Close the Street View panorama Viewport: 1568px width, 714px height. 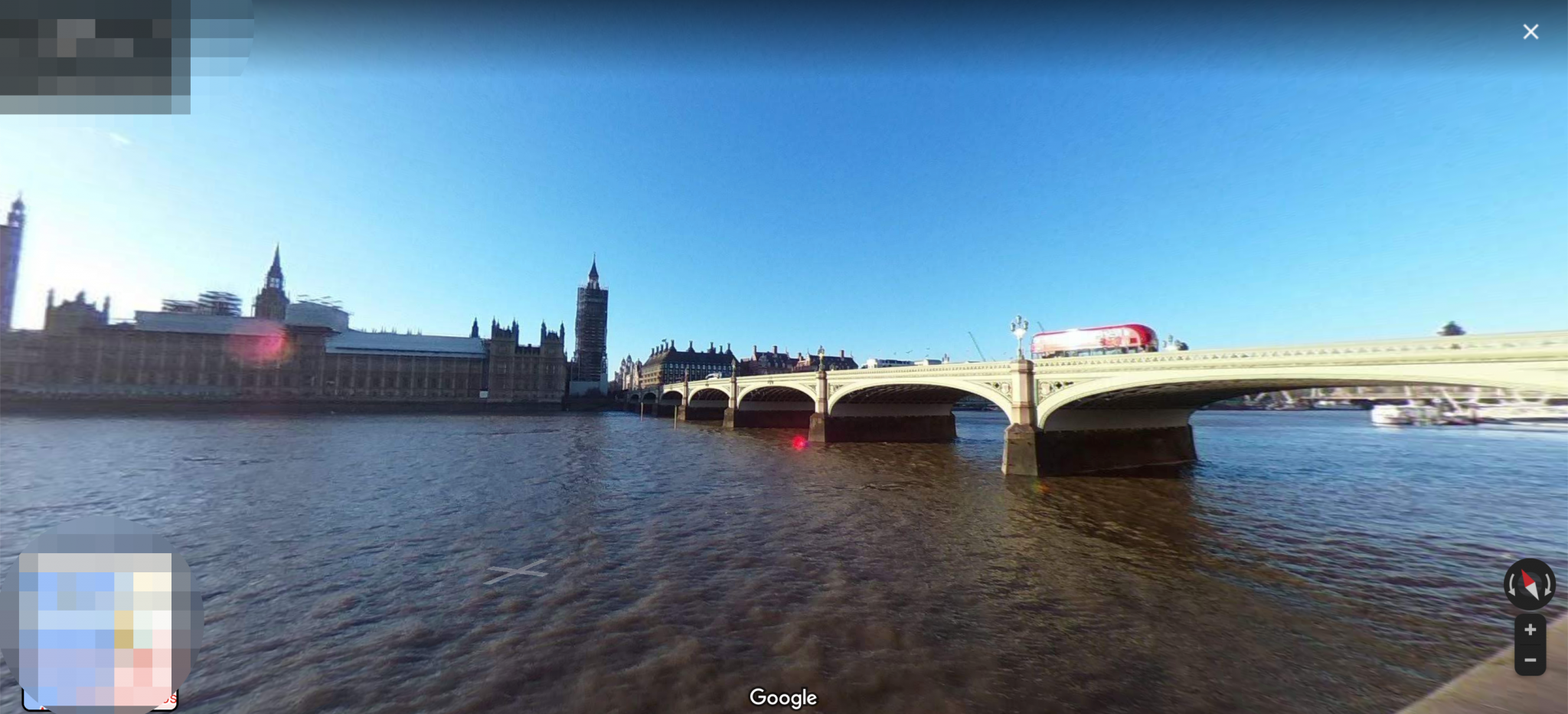point(1530,31)
